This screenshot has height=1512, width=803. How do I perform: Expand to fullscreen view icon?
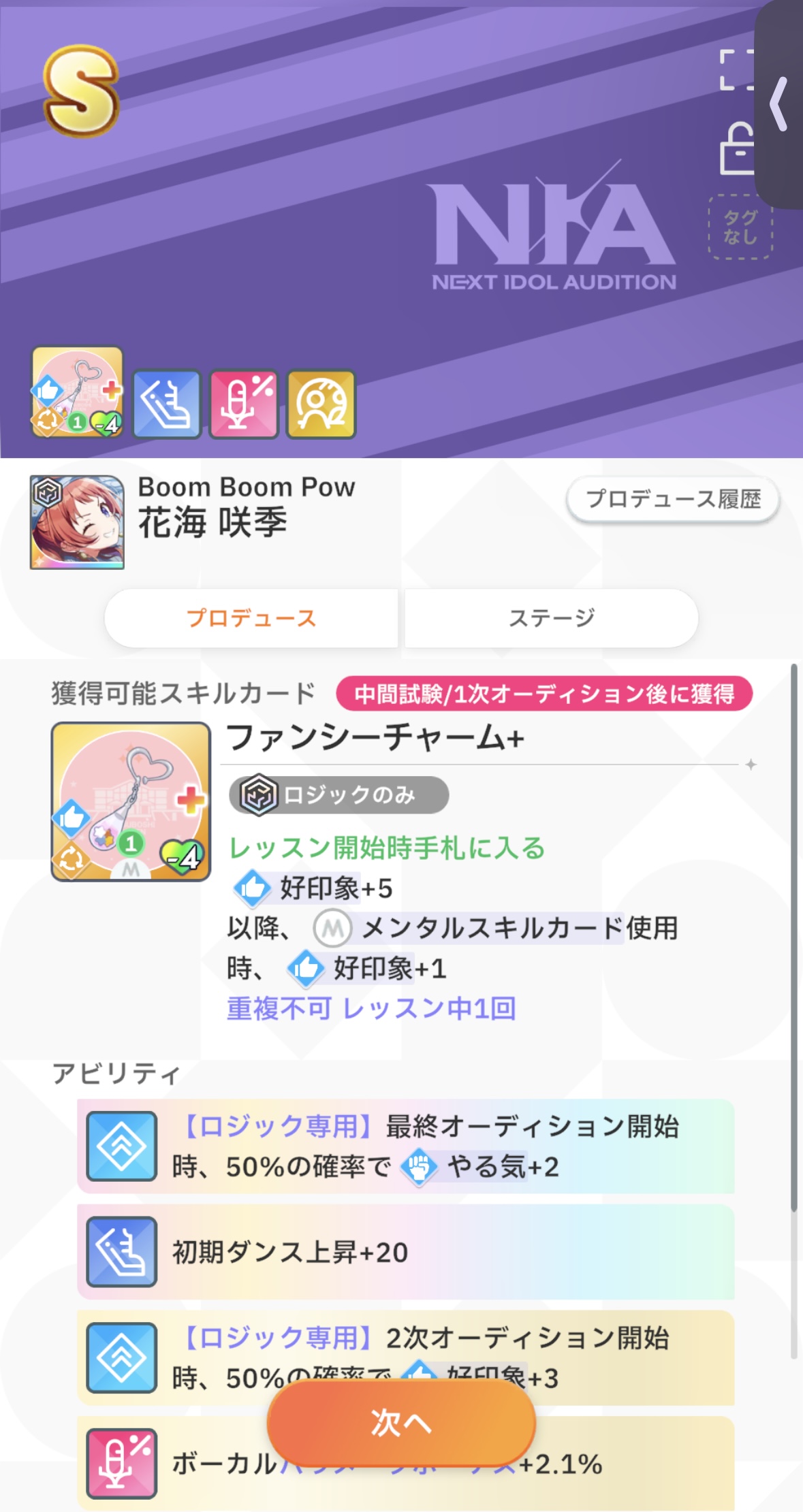(737, 70)
